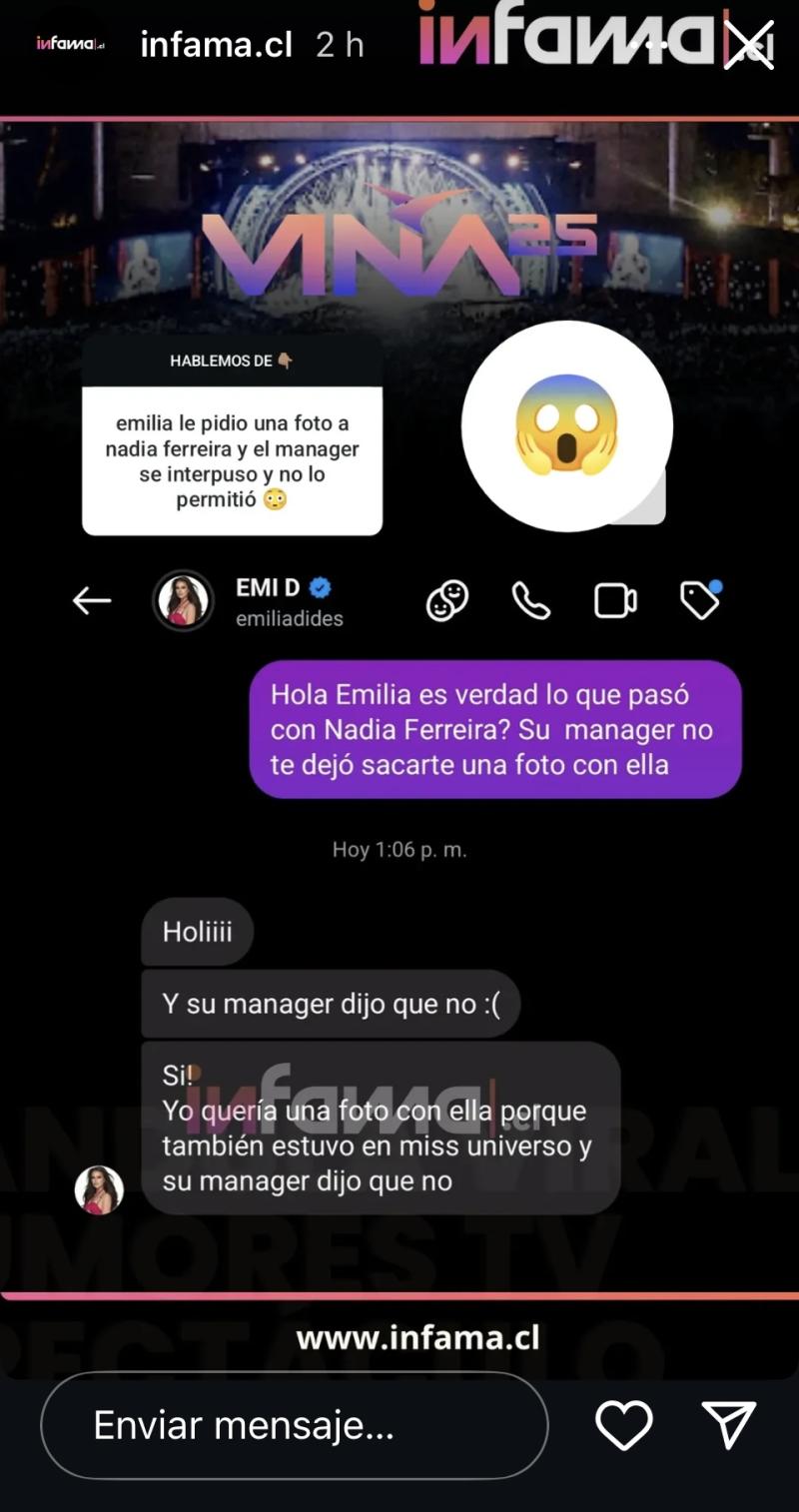Click the Enviar mensaje input field
This screenshot has width=799, height=1512.
tap(293, 1425)
